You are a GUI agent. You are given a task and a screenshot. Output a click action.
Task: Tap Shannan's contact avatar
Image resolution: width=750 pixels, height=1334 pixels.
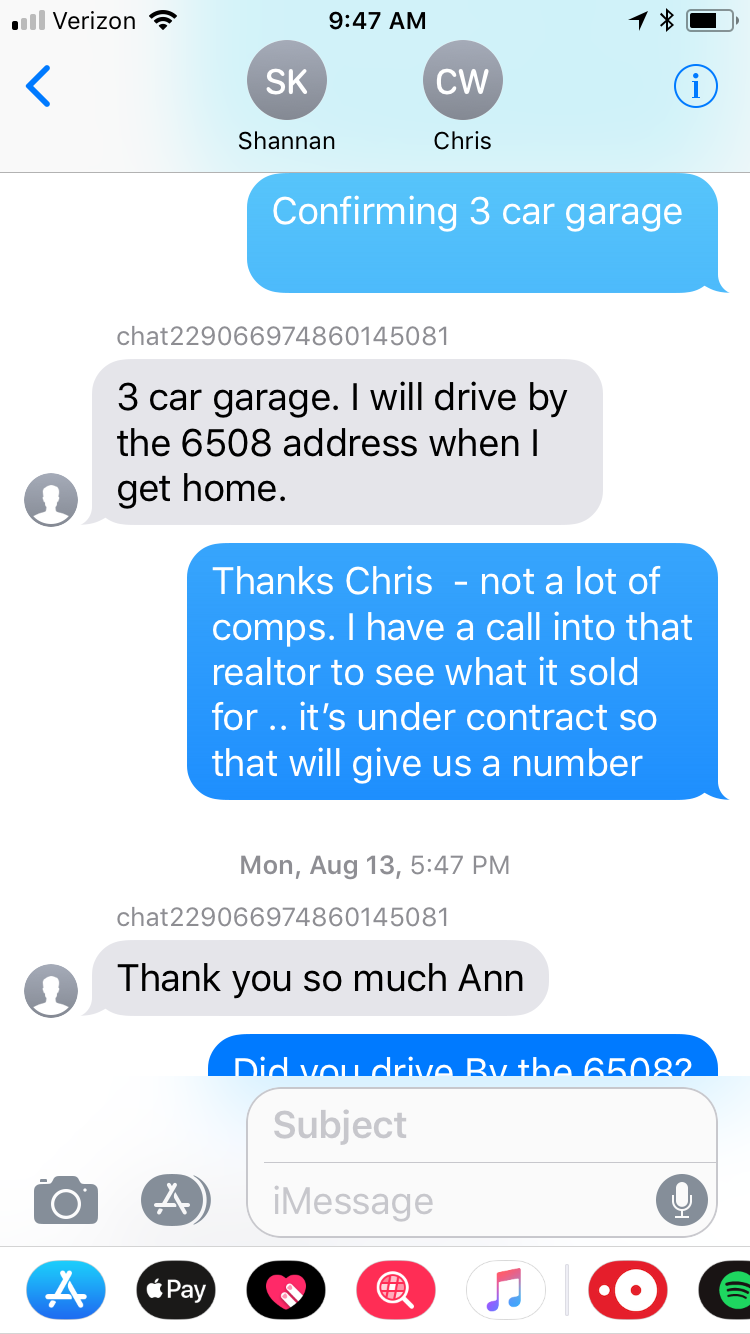(287, 81)
